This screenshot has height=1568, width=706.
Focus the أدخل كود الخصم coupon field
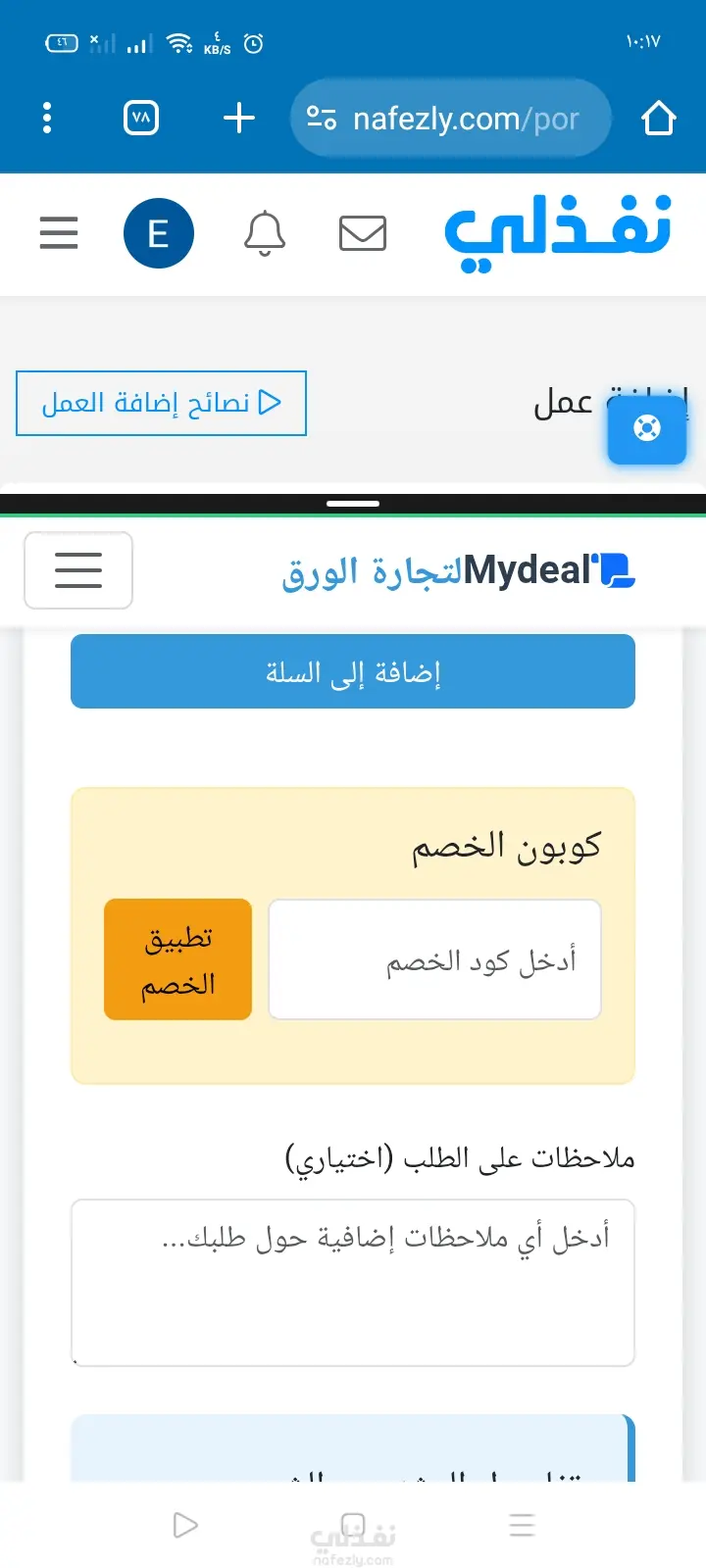(434, 960)
